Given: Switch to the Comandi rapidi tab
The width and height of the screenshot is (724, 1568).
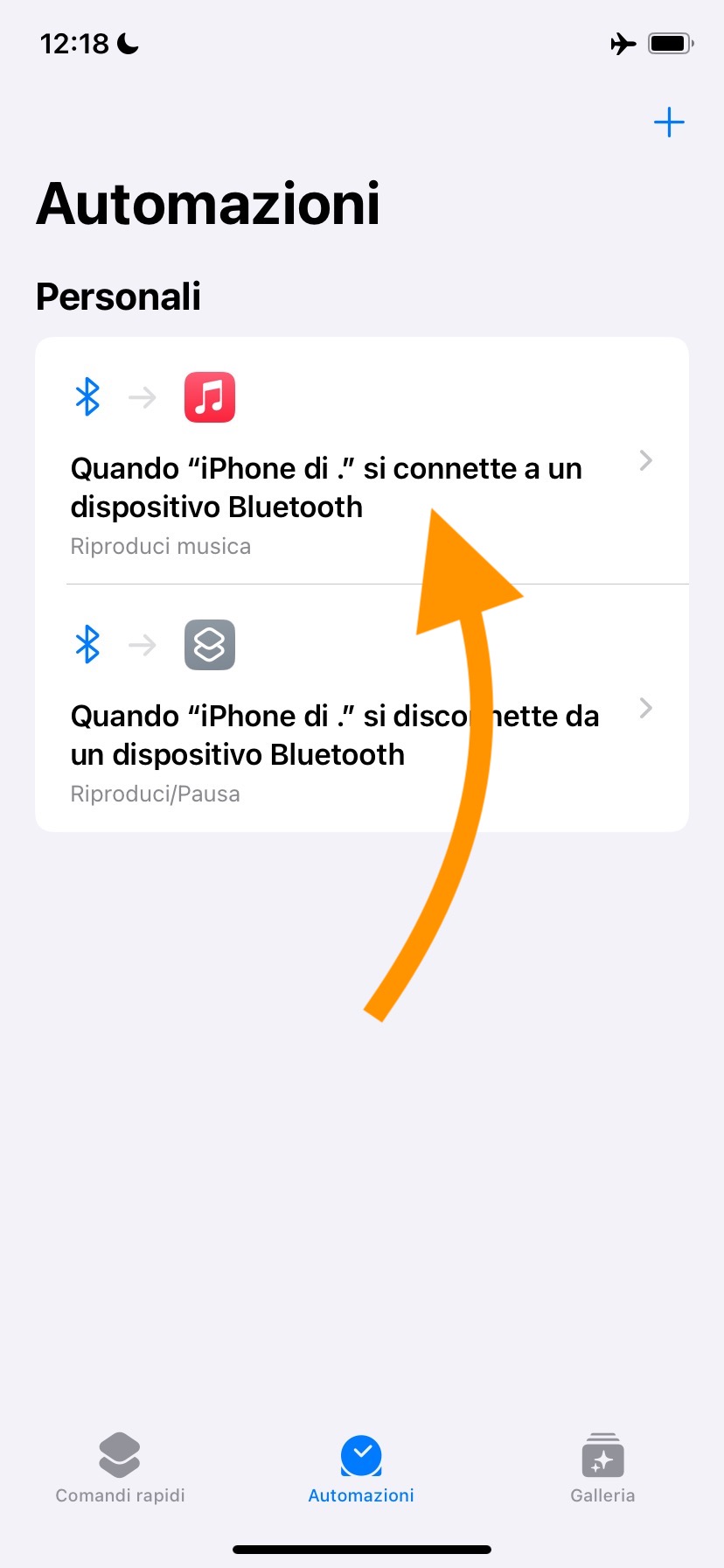Looking at the screenshot, I should point(120,1468).
